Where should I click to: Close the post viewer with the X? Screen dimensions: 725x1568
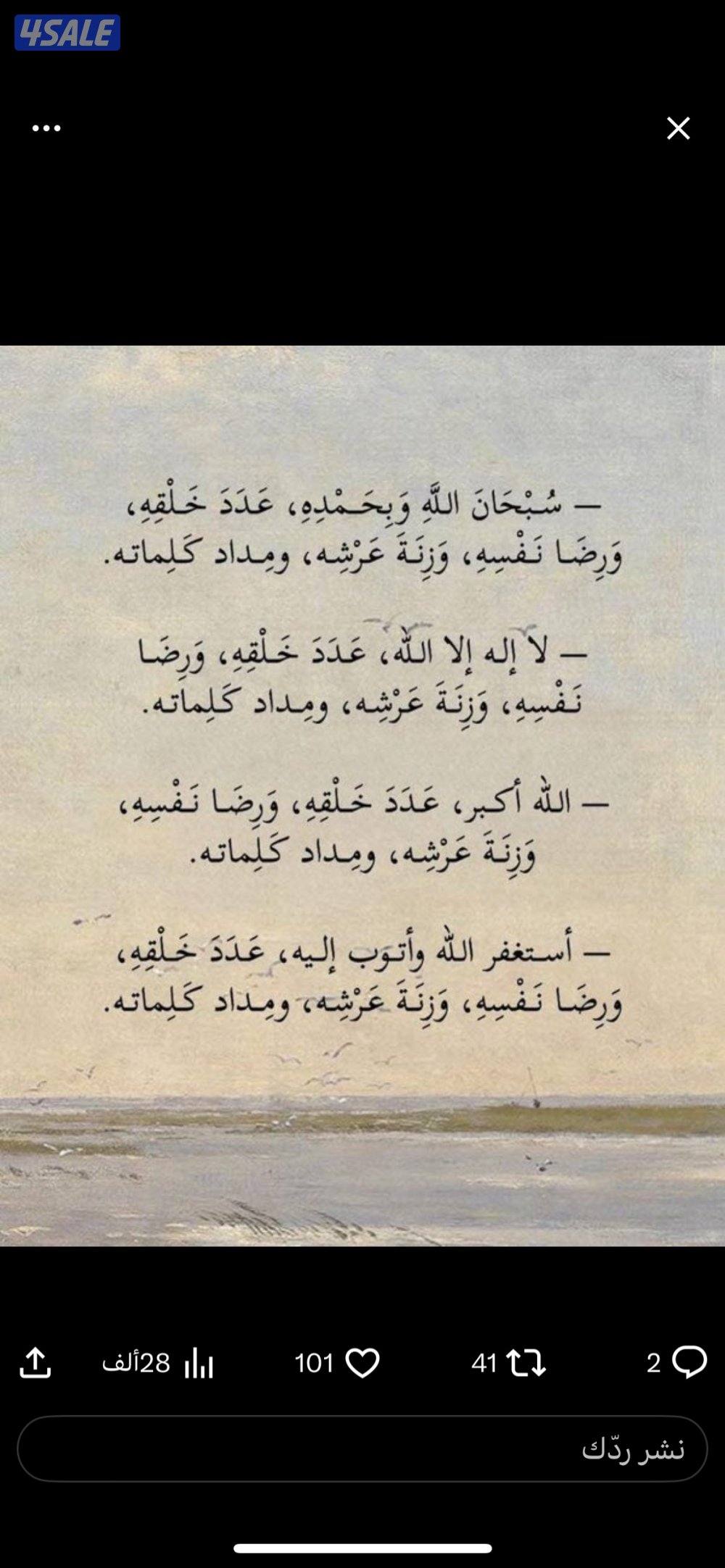(679, 127)
